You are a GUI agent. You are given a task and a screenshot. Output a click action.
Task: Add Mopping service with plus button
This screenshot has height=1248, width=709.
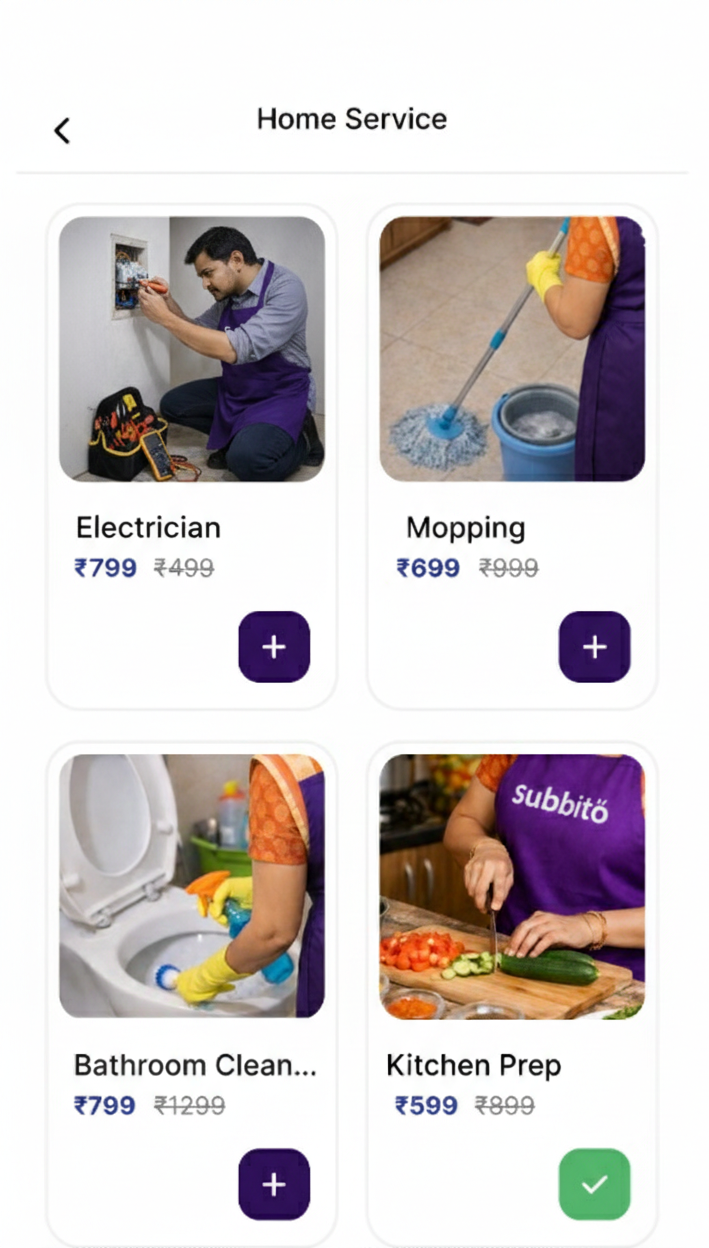[x=594, y=647]
